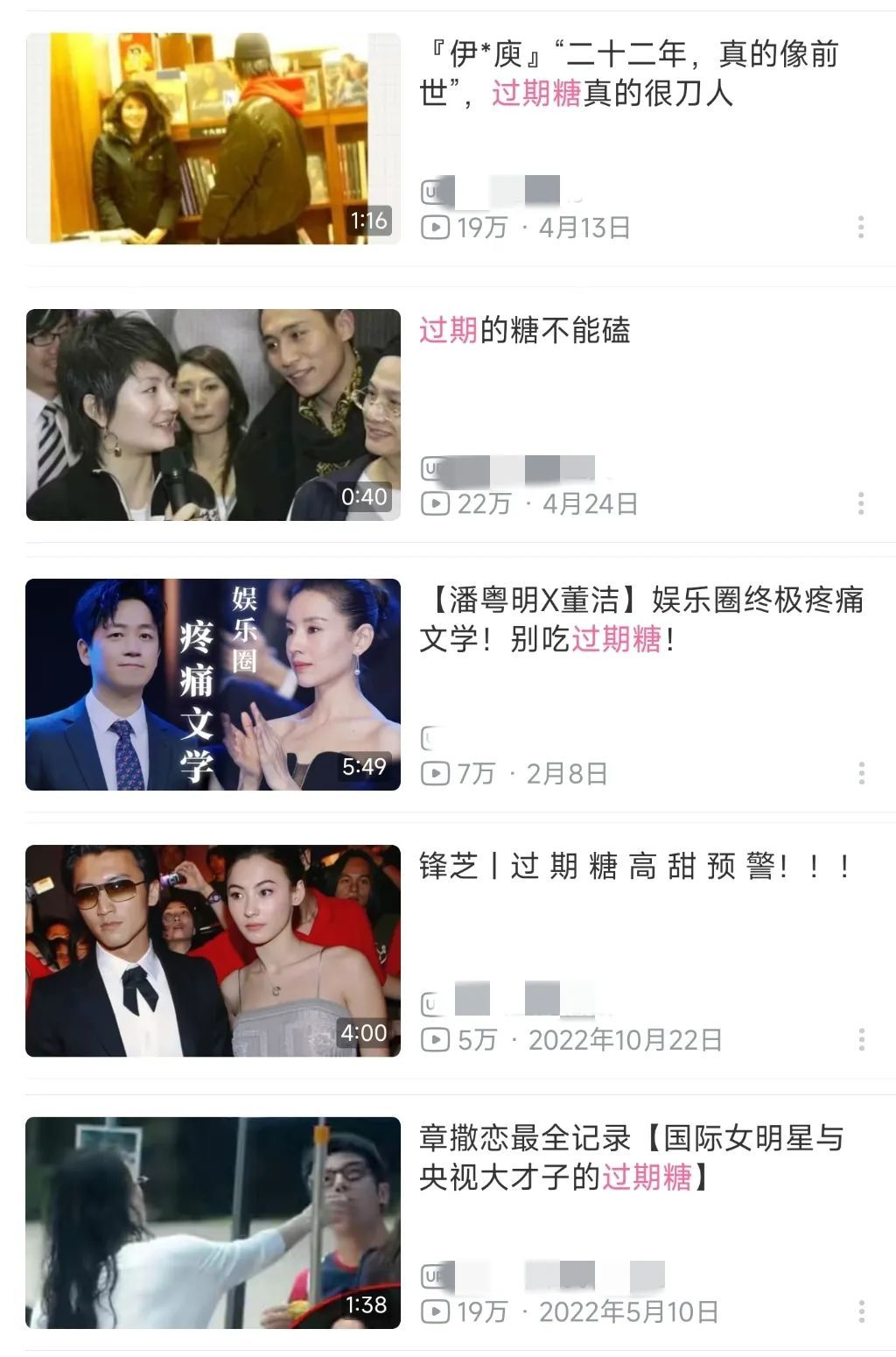Open the 锋芝 过期糖高甜预警 video

pos(213,951)
